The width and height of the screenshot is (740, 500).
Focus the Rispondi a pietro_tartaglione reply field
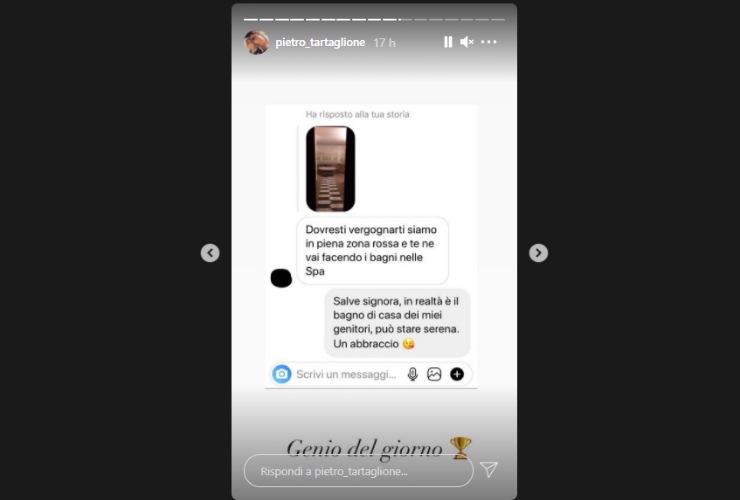point(355,470)
